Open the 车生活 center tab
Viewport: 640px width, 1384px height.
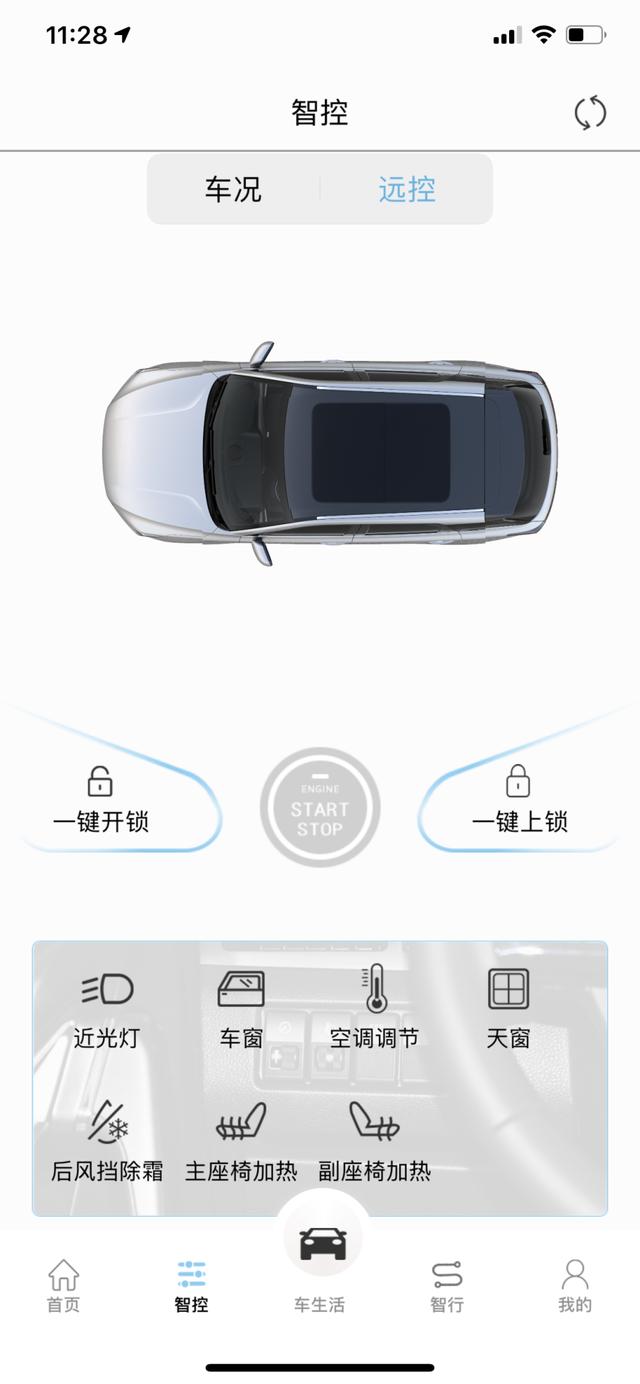(320, 1262)
